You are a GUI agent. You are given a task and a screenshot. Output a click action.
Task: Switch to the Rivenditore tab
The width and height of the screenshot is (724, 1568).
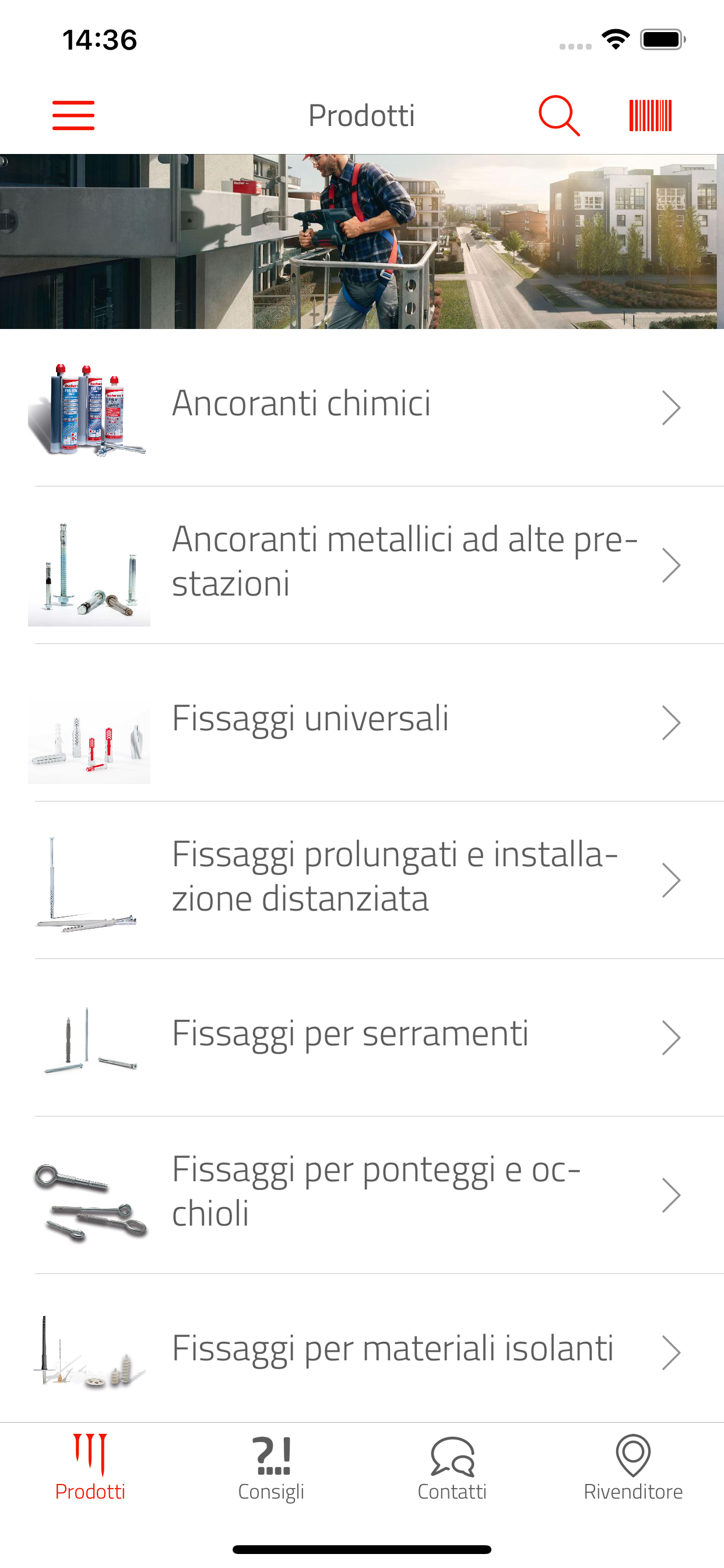[633, 1468]
